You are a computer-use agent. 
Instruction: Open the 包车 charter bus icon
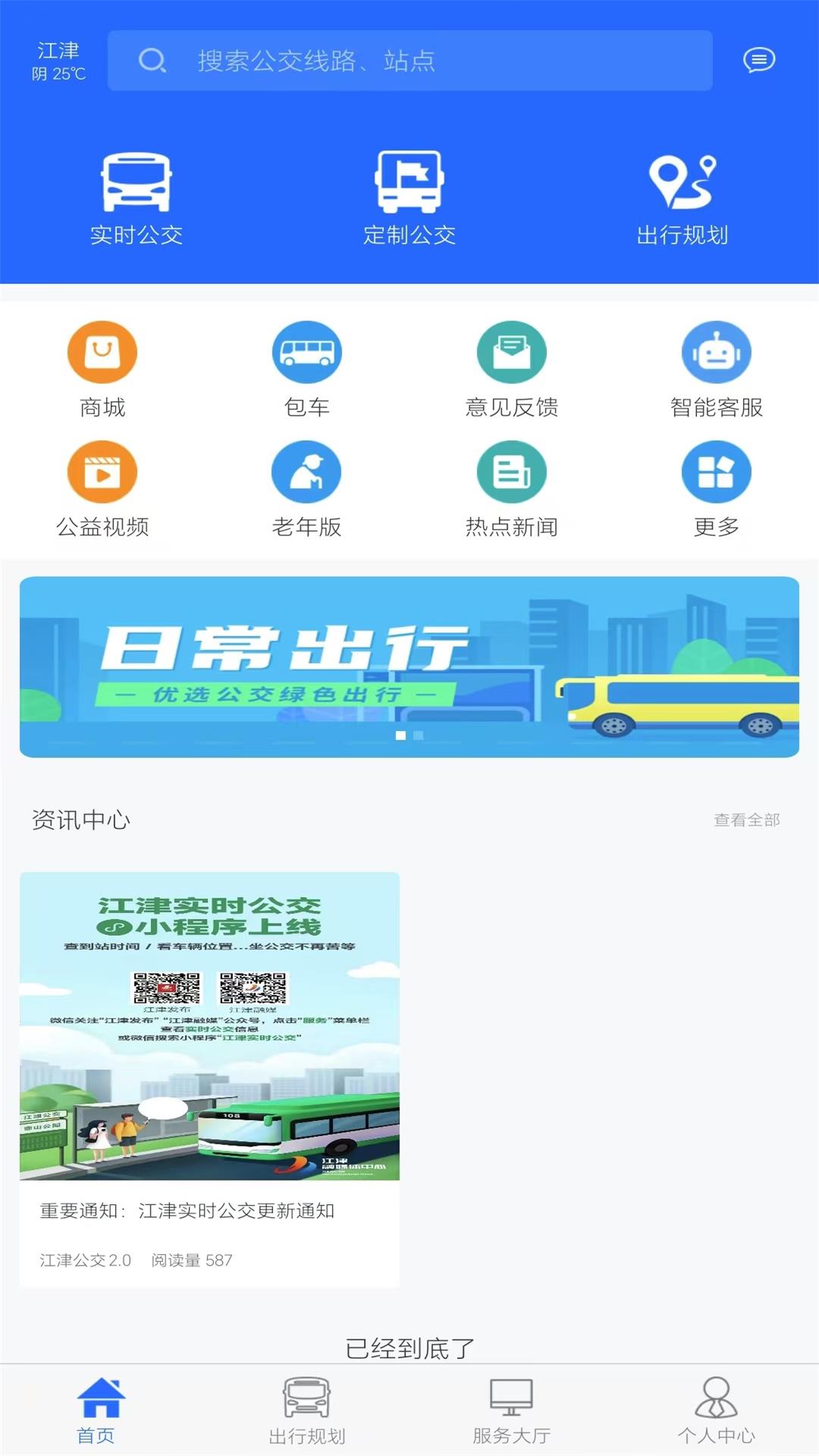pos(307,351)
